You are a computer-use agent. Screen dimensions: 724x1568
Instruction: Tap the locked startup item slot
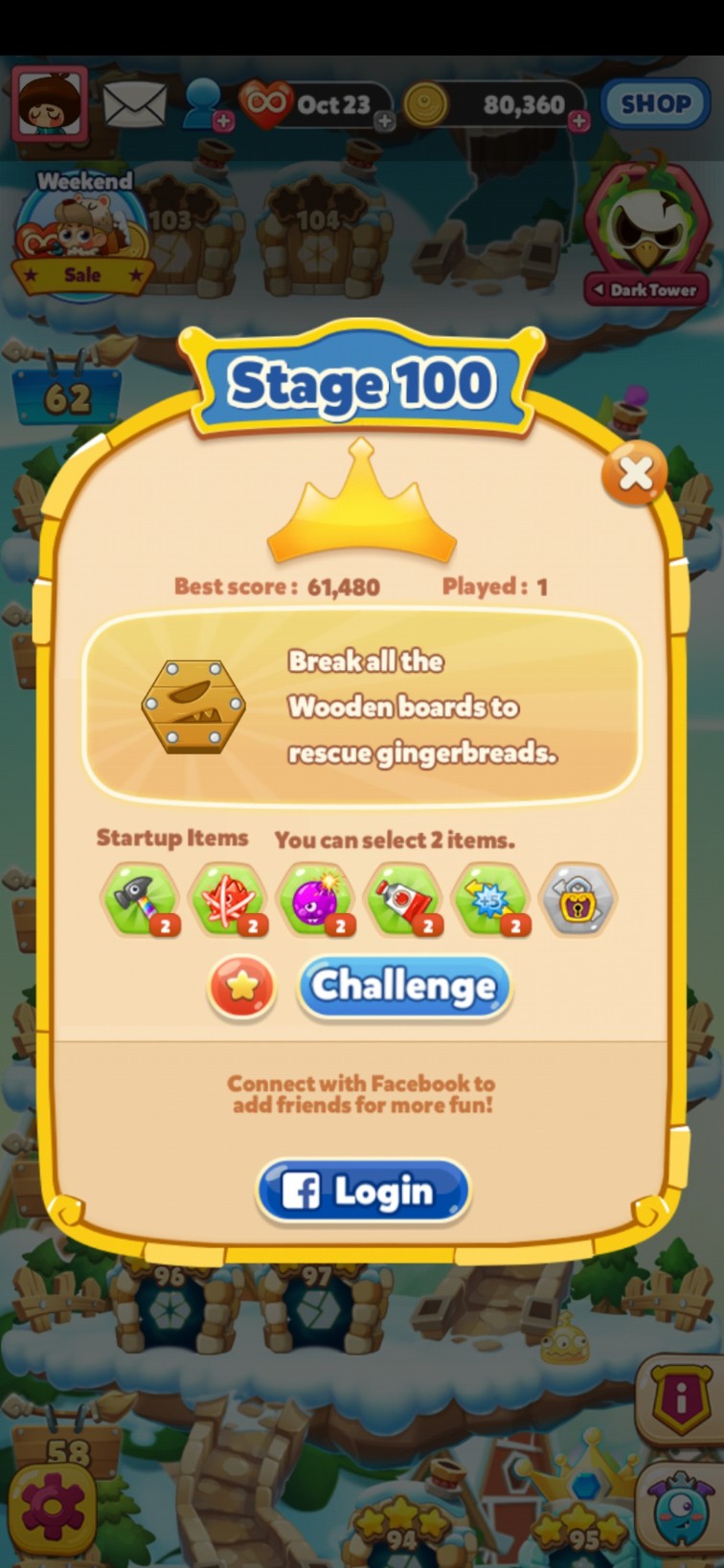click(578, 899)
